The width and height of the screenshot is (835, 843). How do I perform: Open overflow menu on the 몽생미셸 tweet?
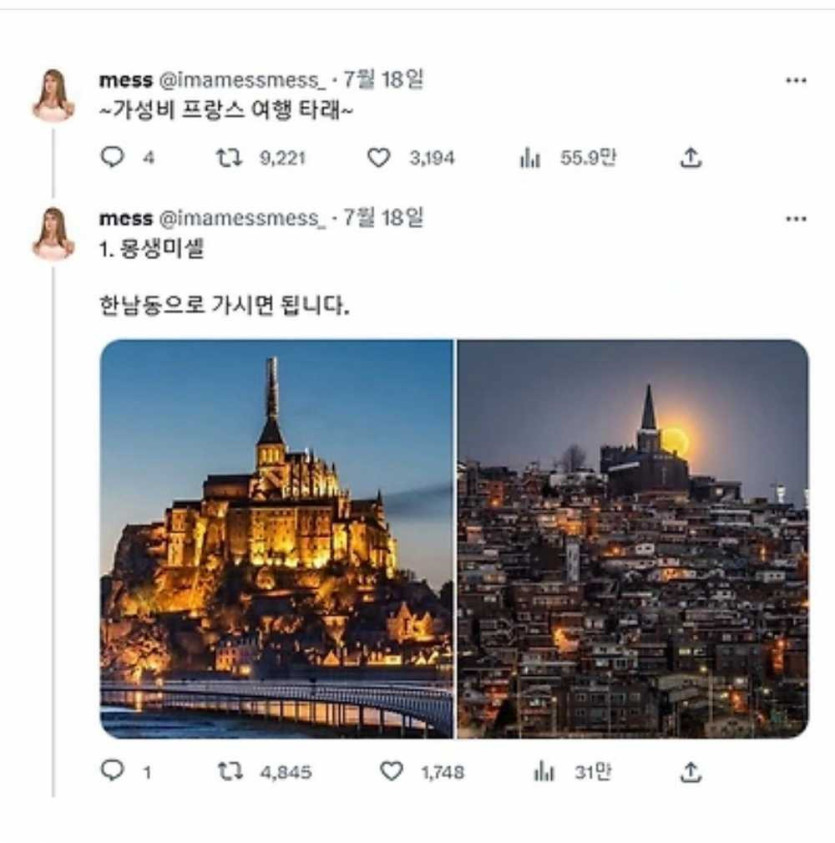[x=795, y=218]
